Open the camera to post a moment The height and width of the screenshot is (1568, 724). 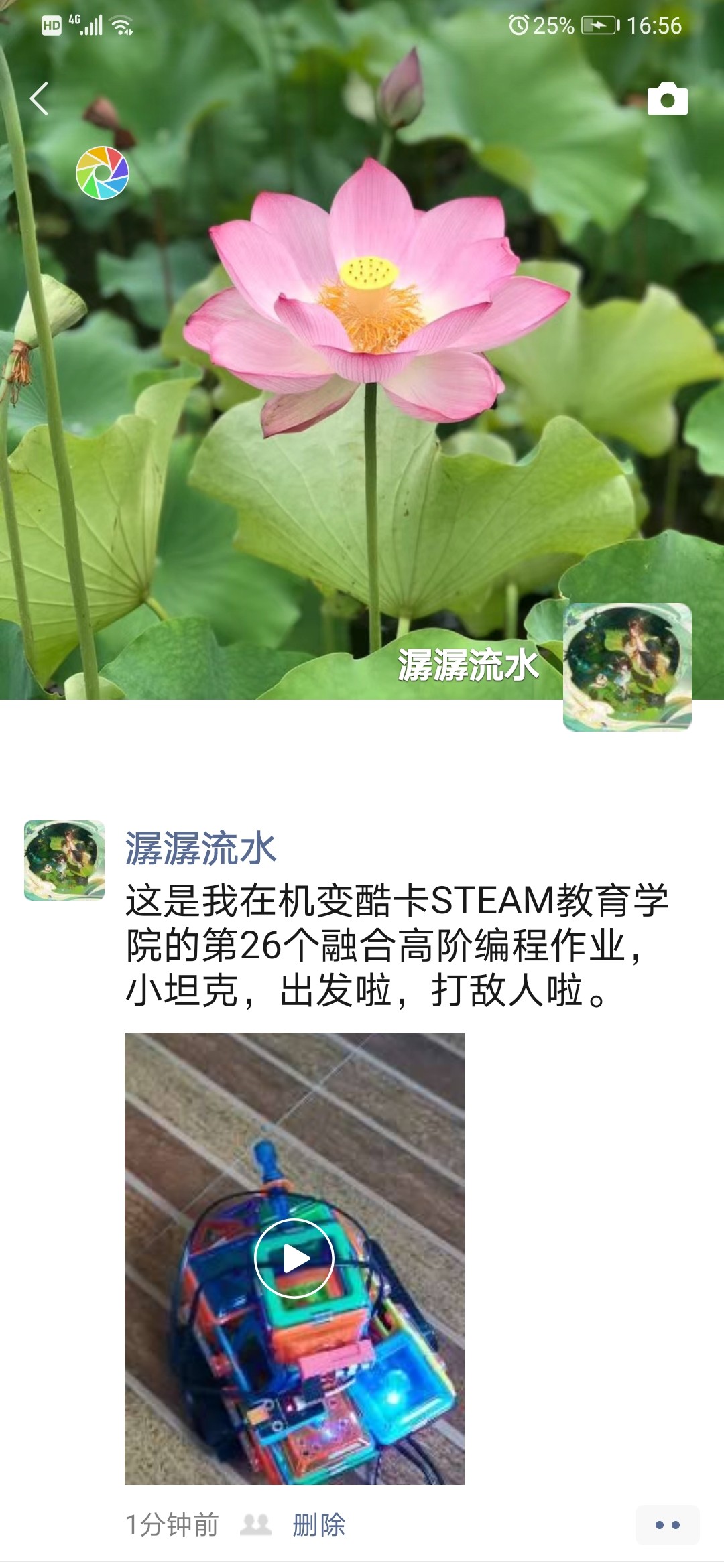pos(667,99)
